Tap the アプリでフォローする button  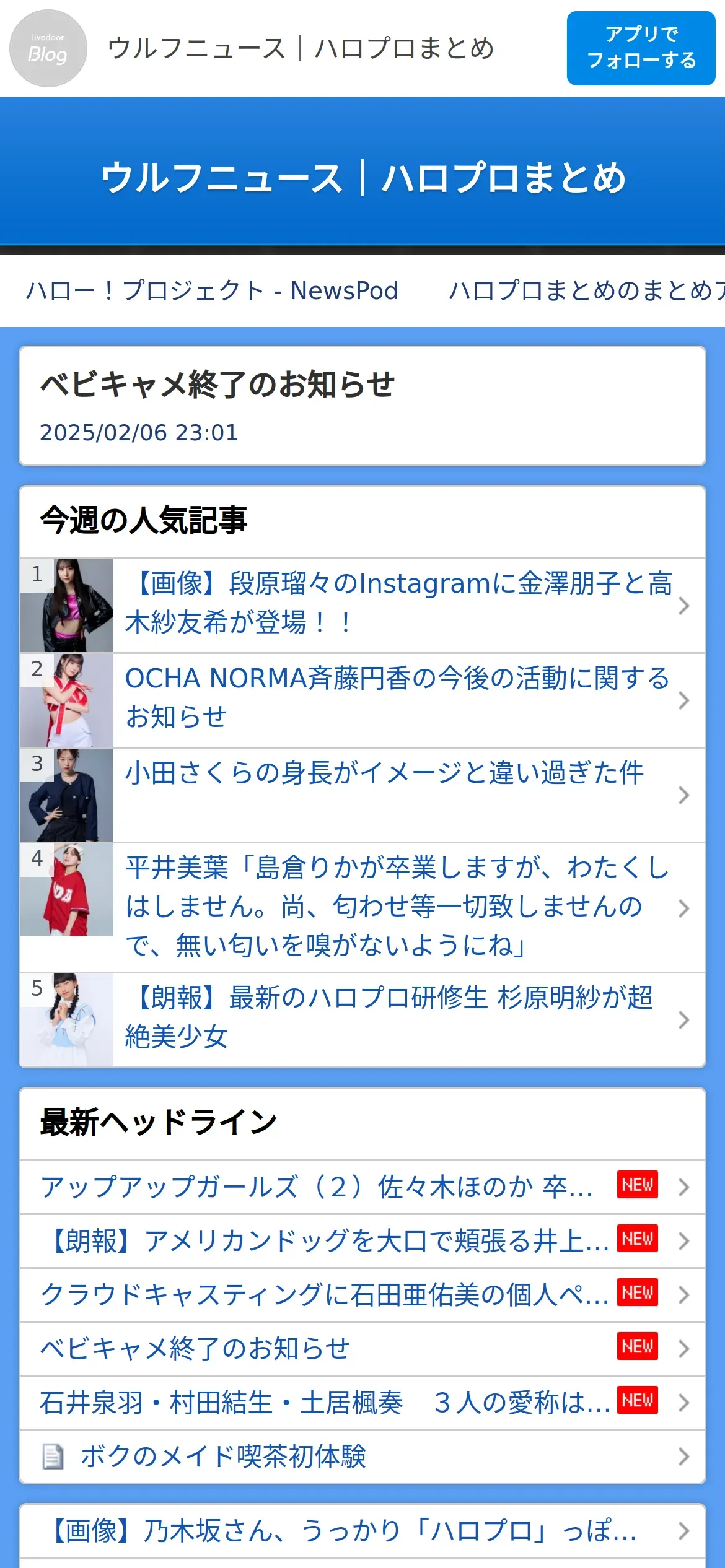(641, 48)
